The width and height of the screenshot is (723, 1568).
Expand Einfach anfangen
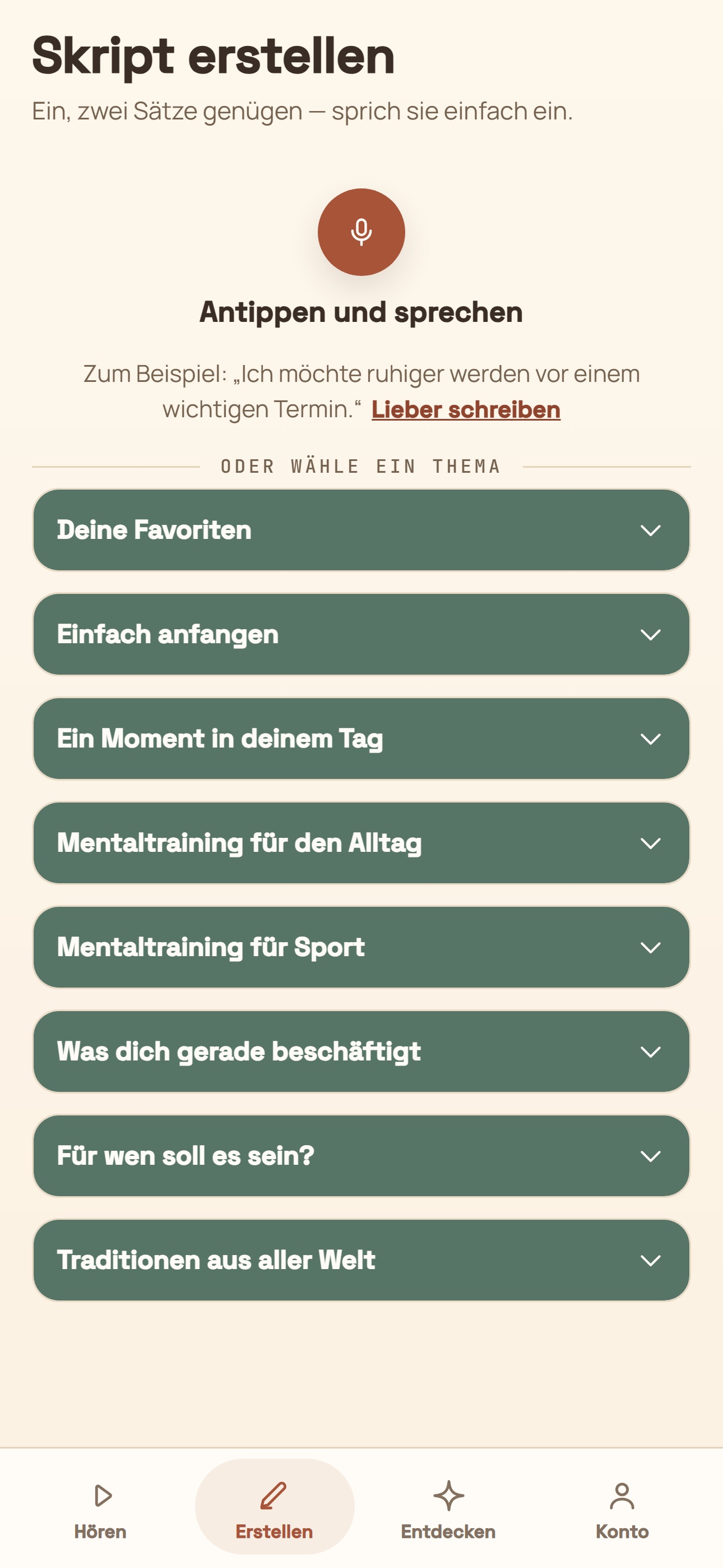361,634
